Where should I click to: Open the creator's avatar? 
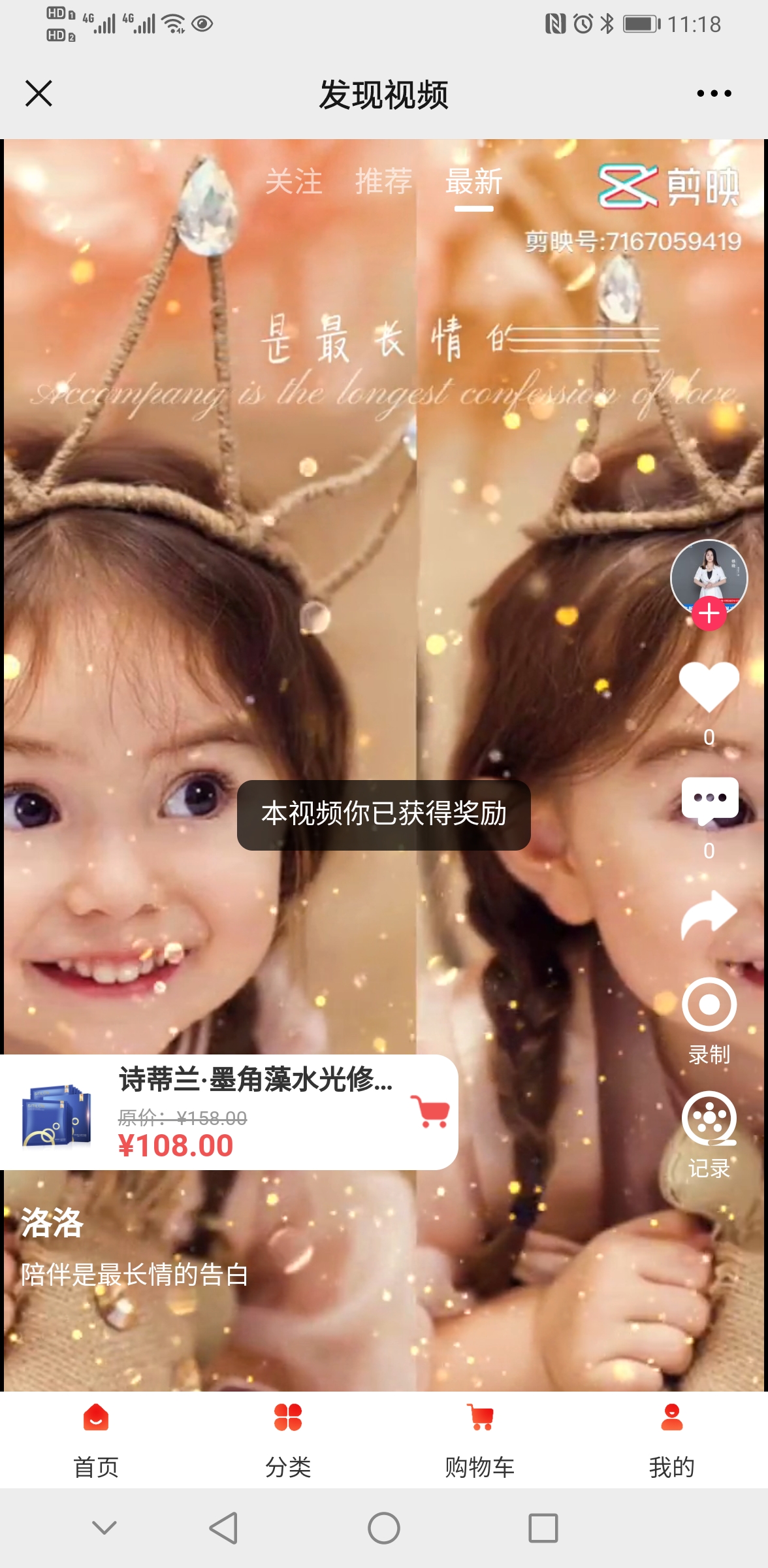709,574
